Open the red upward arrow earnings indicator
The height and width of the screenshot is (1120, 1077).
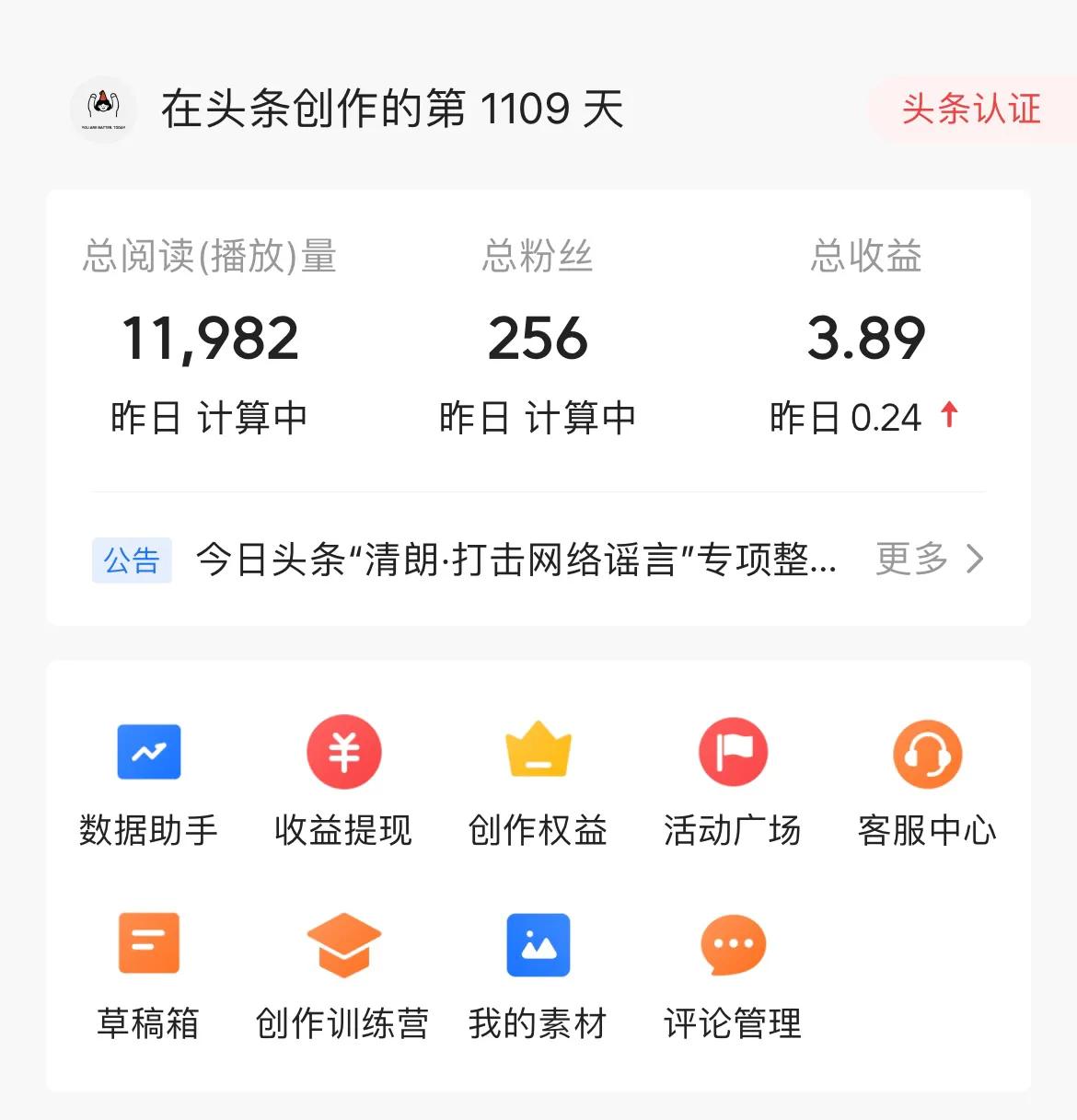[949, 416]
